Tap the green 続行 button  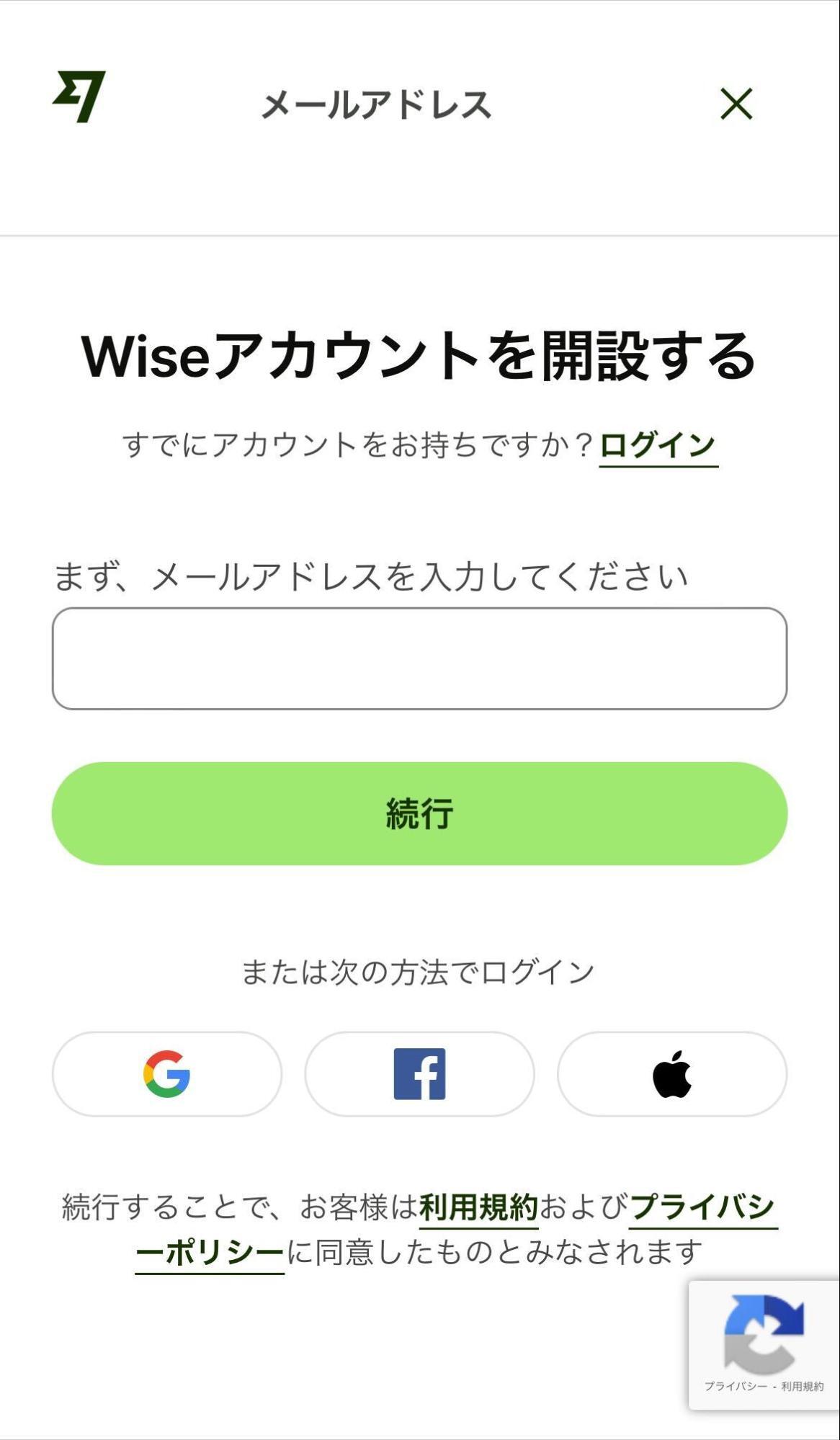(x=419, y=813)
